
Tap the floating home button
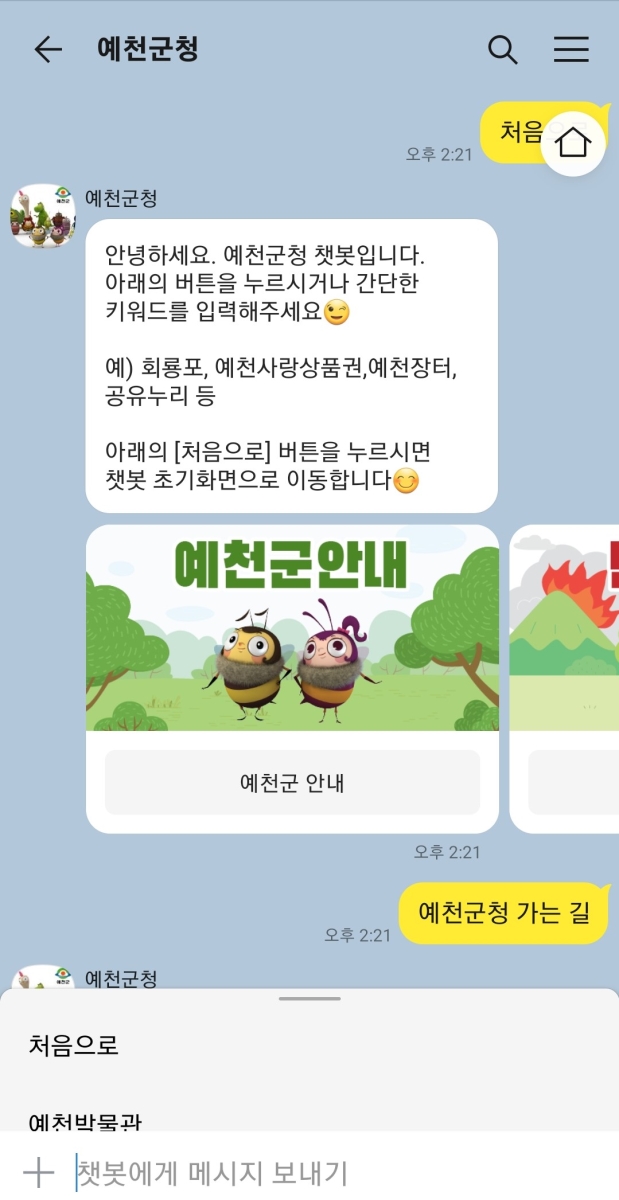coord(574,143)
